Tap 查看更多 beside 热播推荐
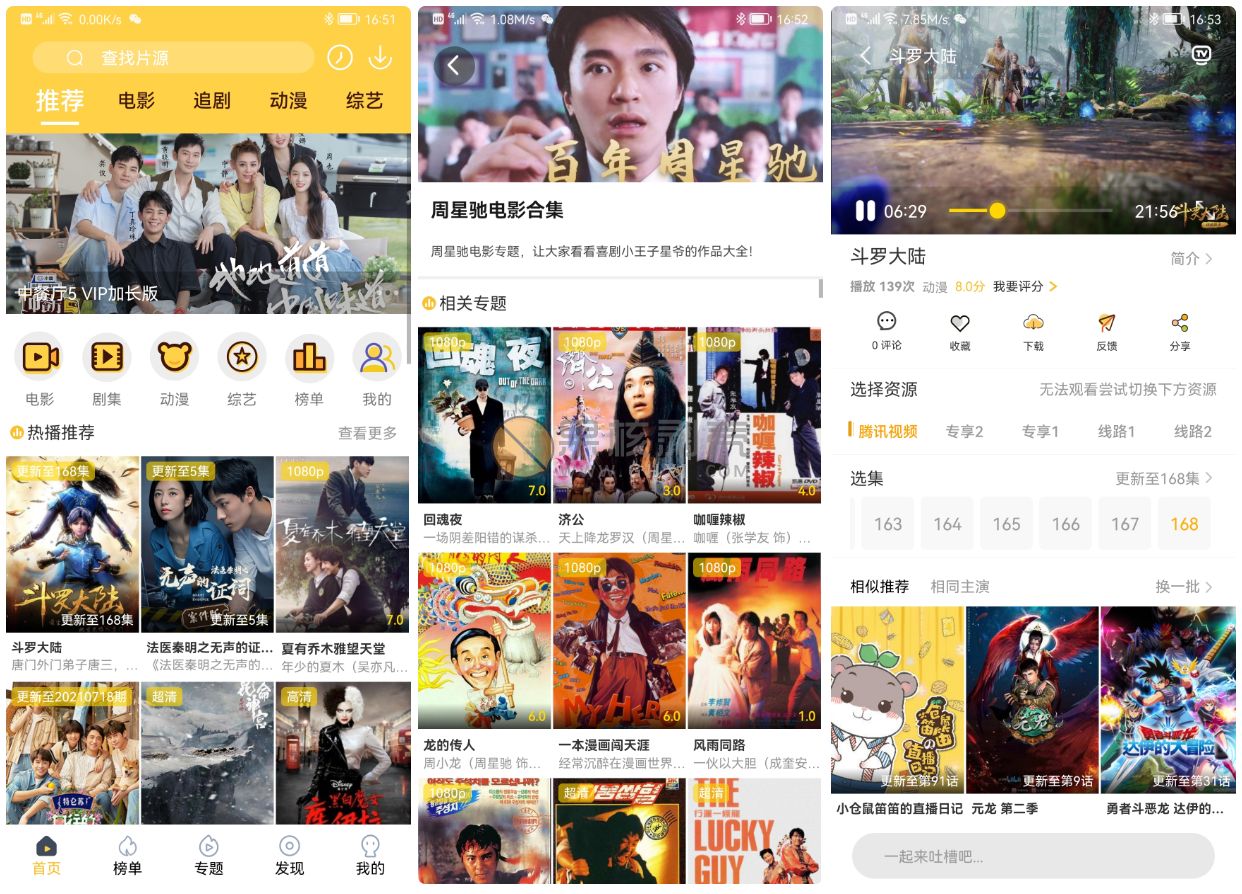This screenshot has width=1242, height=894. point(367,433)
